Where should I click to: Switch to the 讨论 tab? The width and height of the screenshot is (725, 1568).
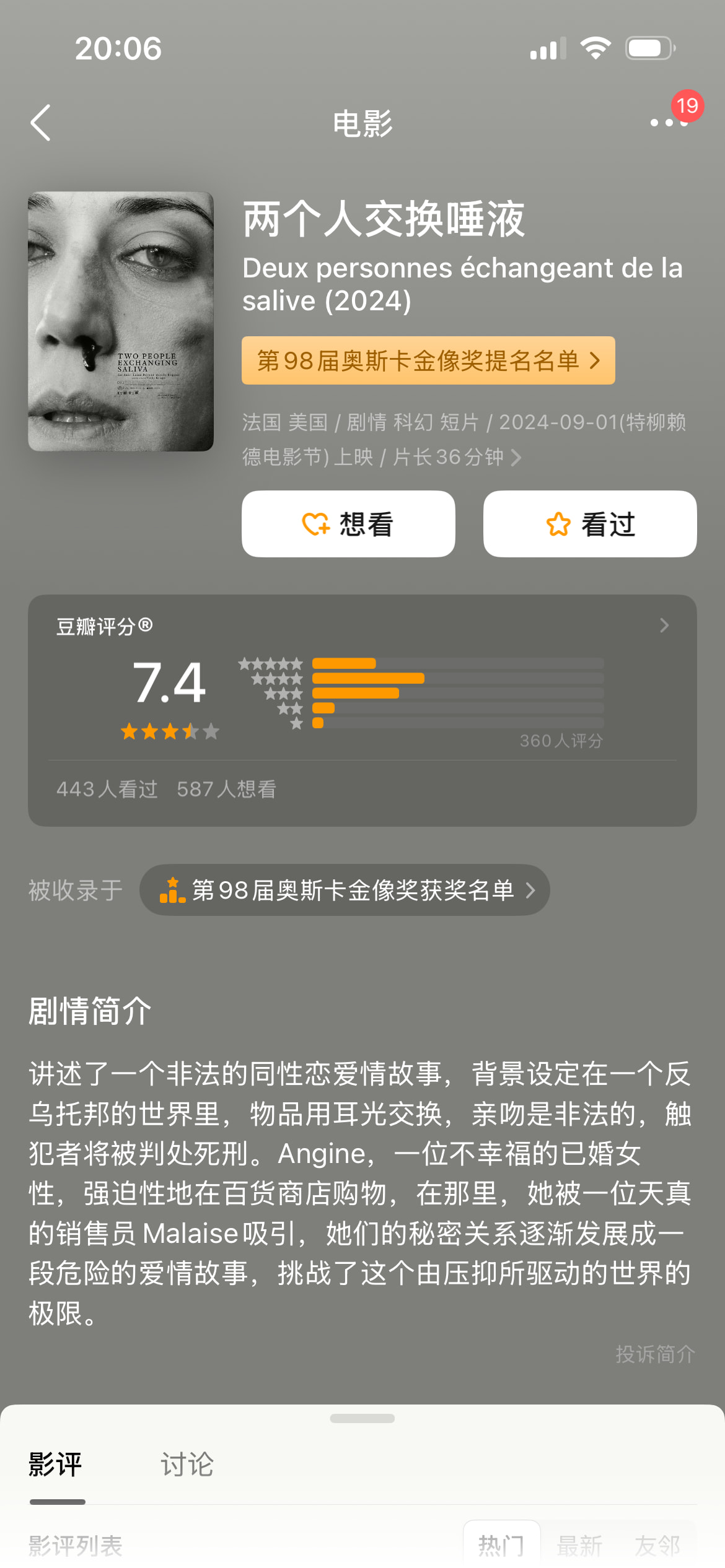pos(187,1465)
